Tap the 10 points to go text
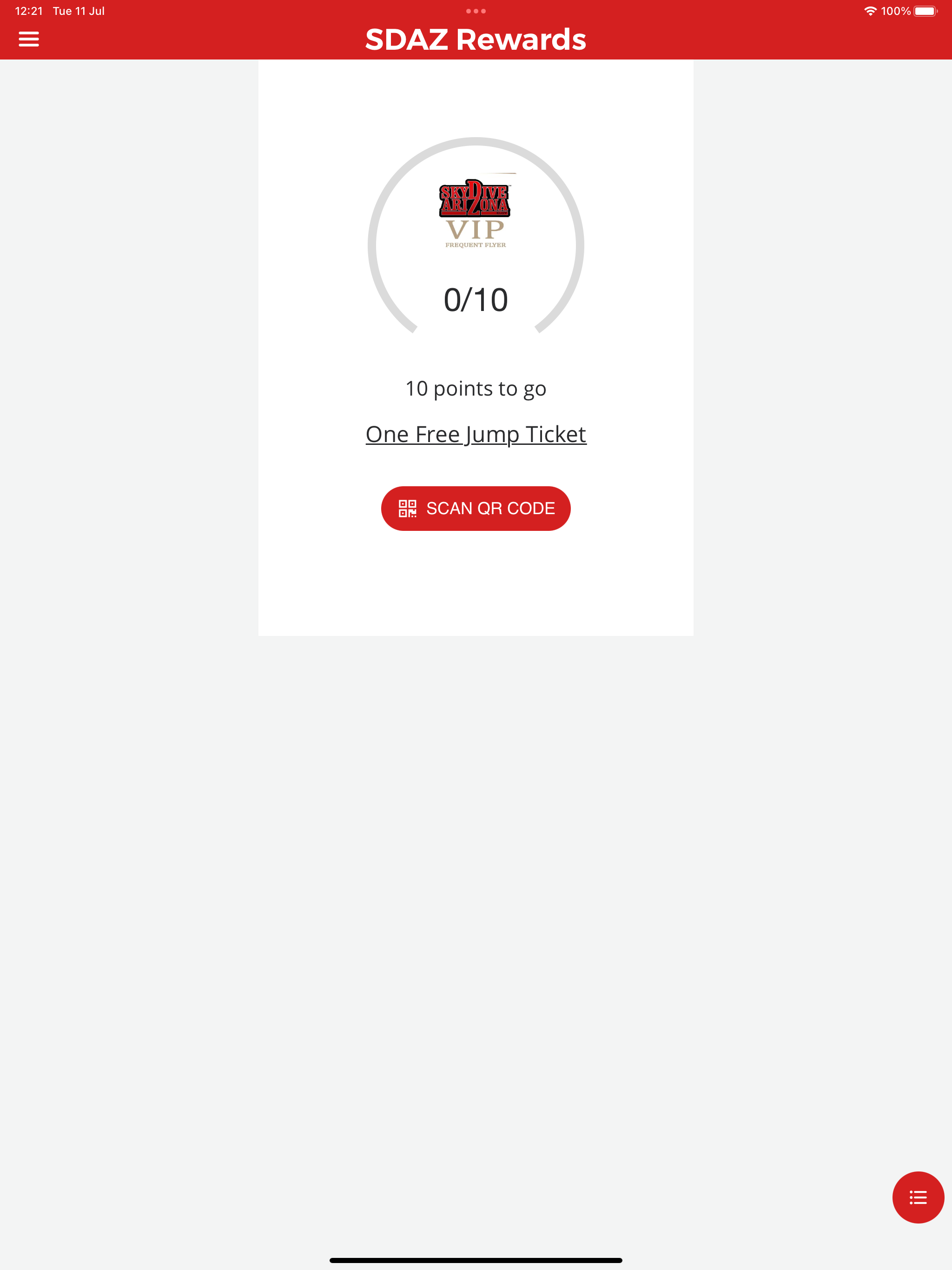Screen dimensions: 952x1270 pyautogui.click(x=476, y=388)
